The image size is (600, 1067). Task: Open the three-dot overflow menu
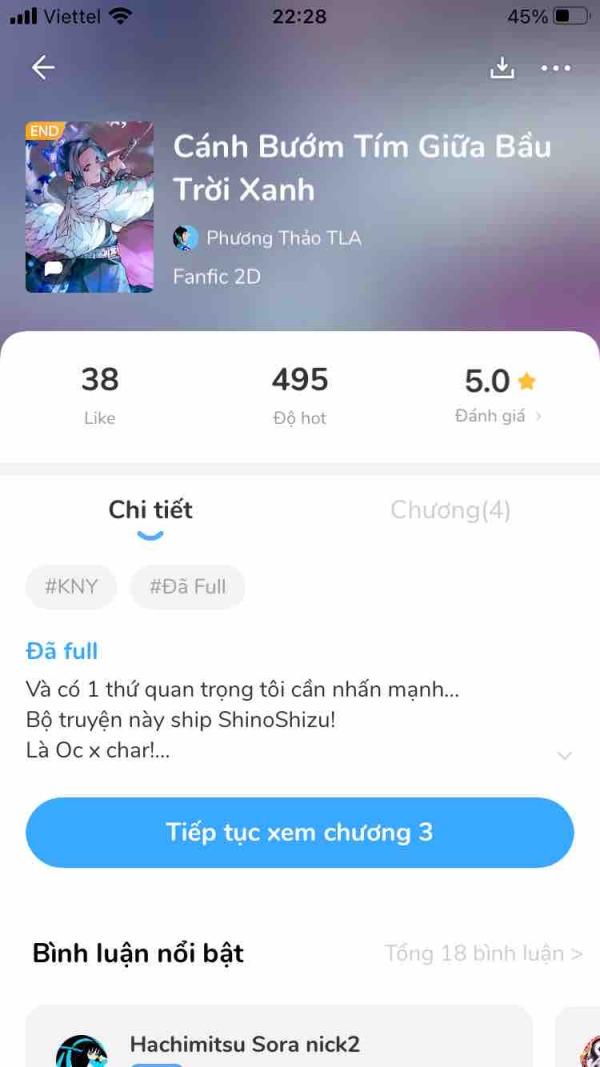[x=555, y=68]
